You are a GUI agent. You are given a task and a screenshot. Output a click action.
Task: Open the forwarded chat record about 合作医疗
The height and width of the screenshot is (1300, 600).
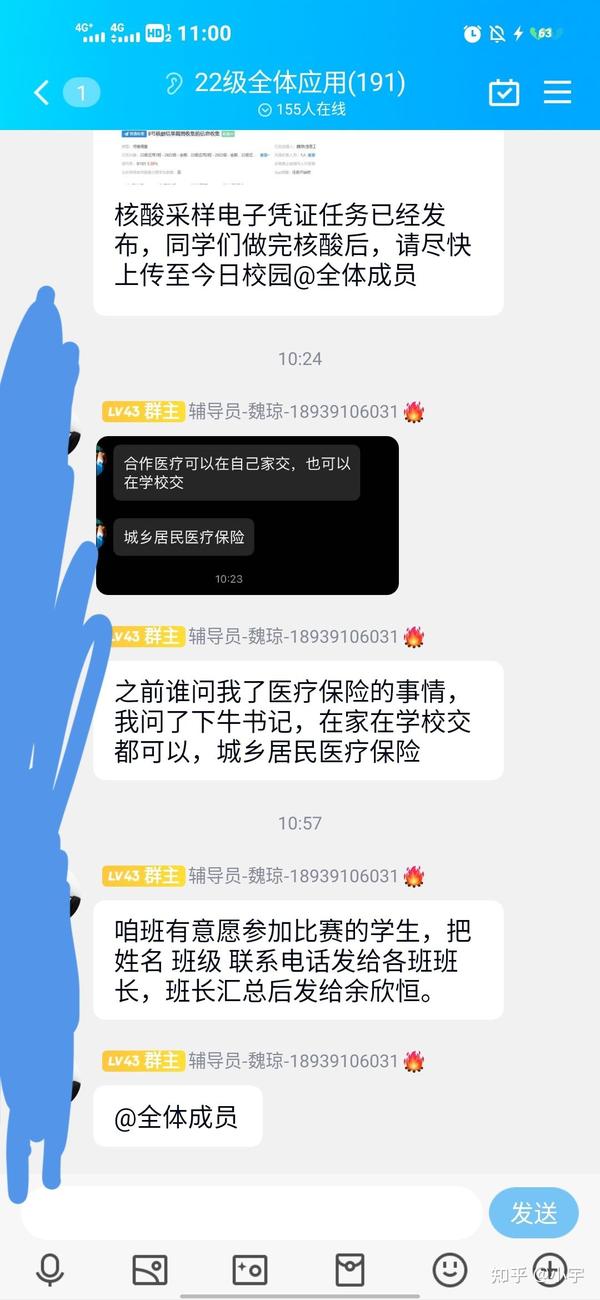point(247,515)
